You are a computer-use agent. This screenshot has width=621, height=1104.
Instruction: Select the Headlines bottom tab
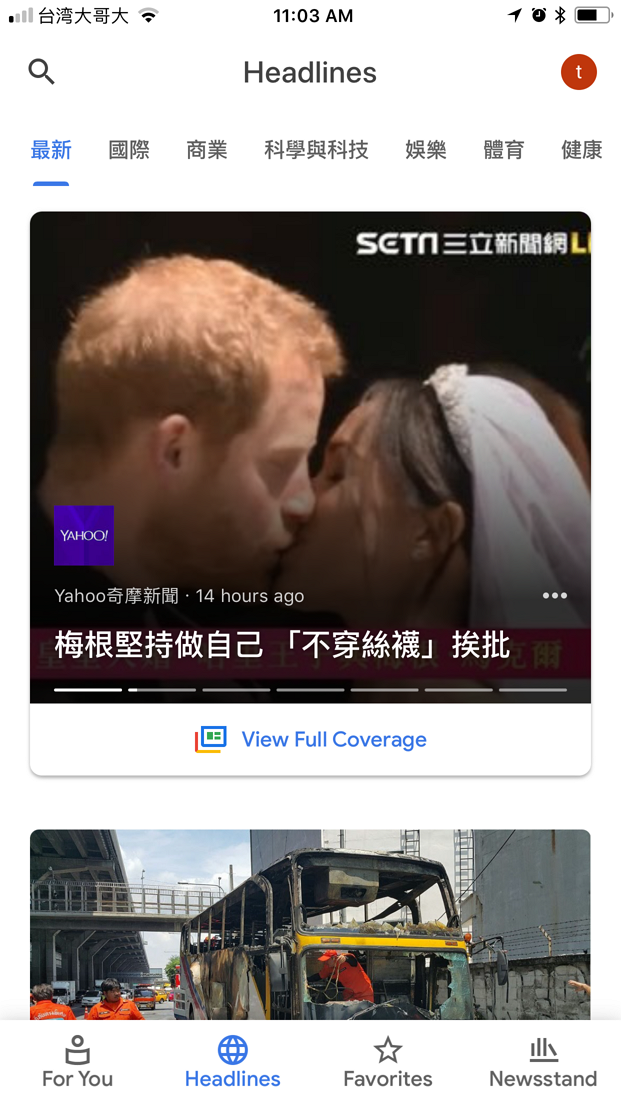pos(233,1062)
